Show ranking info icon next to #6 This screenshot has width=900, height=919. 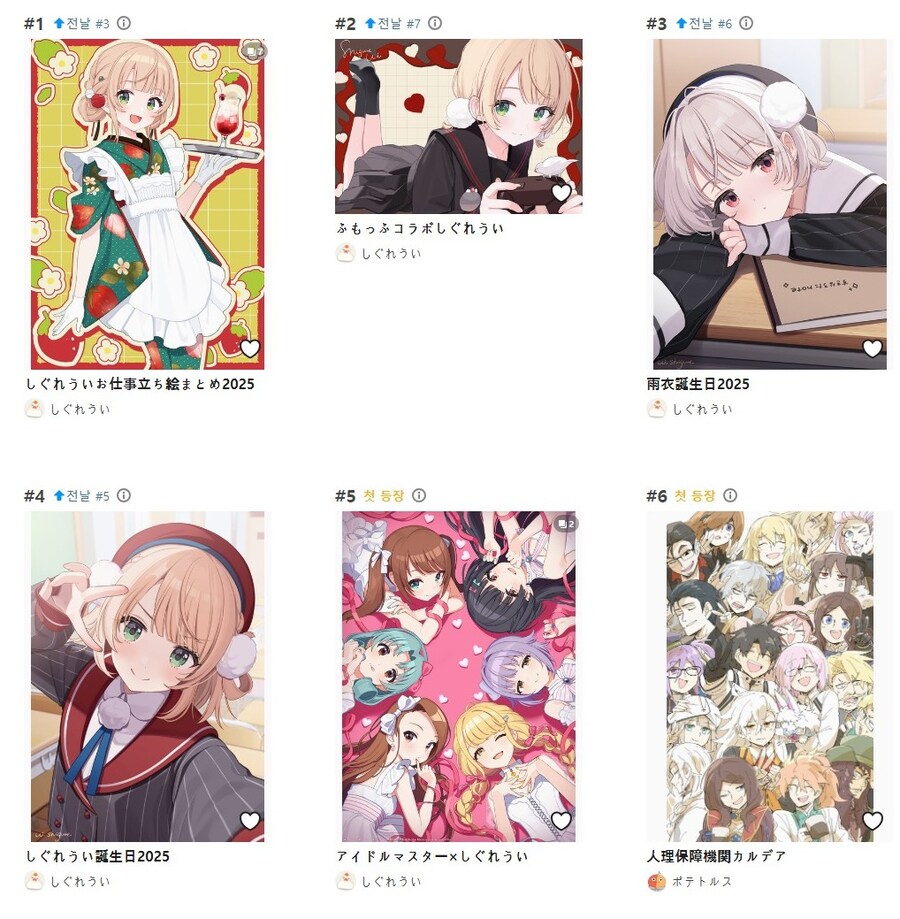tap(730, 496)
